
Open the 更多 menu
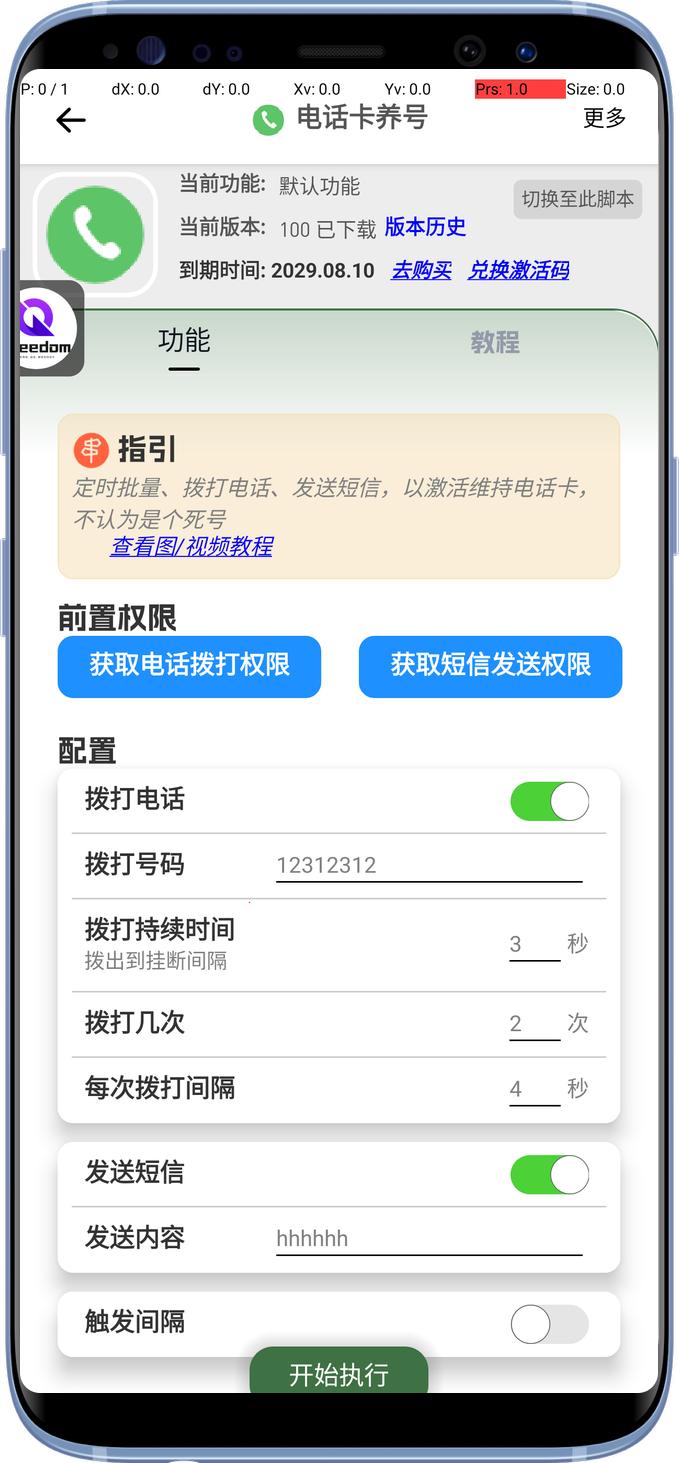pyautogui.click(x=604, y=118)
